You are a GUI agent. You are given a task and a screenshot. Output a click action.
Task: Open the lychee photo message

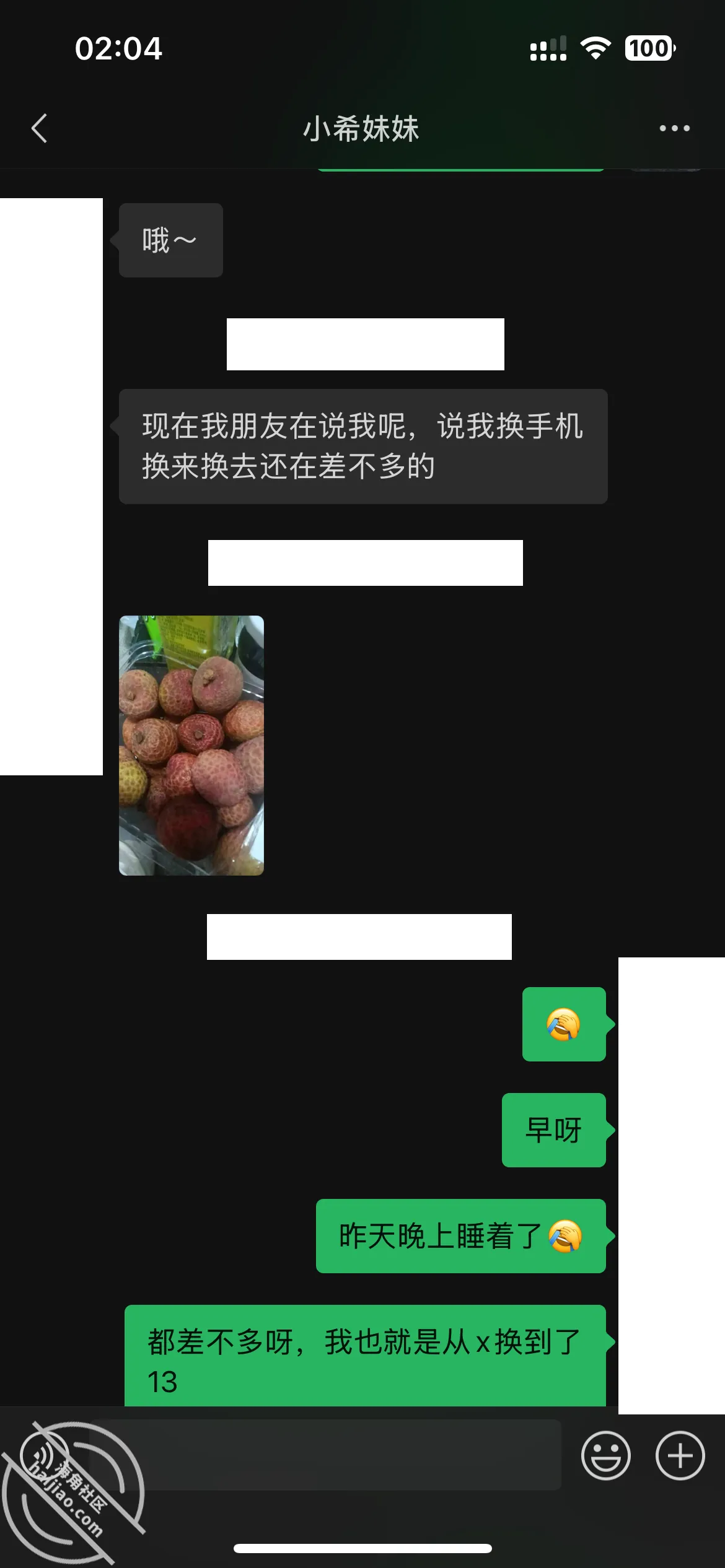[191, 745]
